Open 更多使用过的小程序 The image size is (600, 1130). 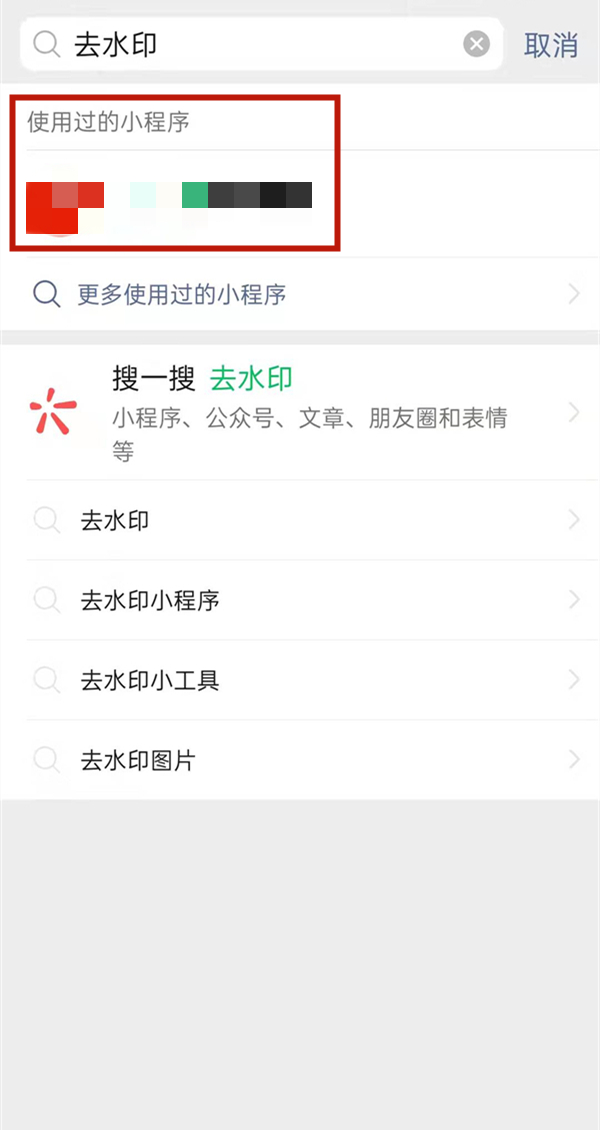pos(300,294)
